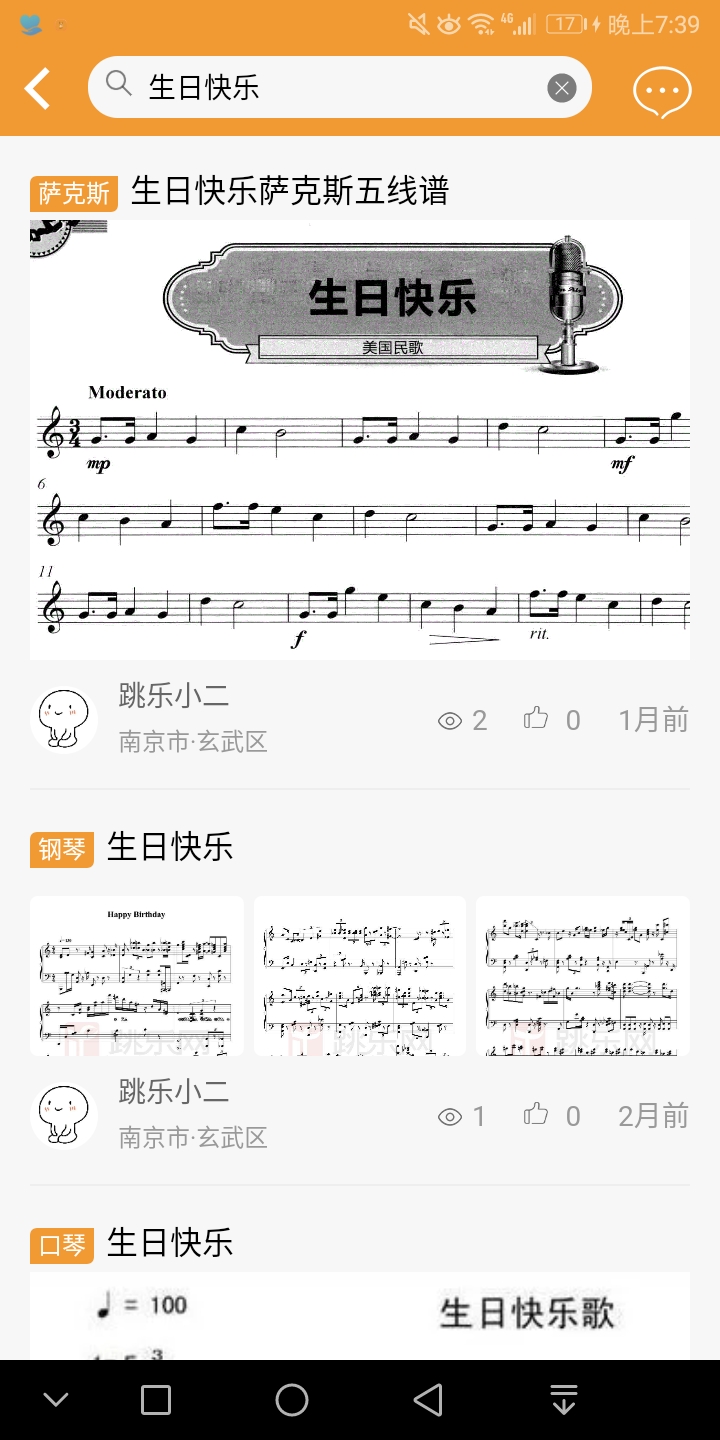Open the 生日快乐萨克斯五线谱 post title
This screenshot has width=720, height=1440.
pos(290,191)
